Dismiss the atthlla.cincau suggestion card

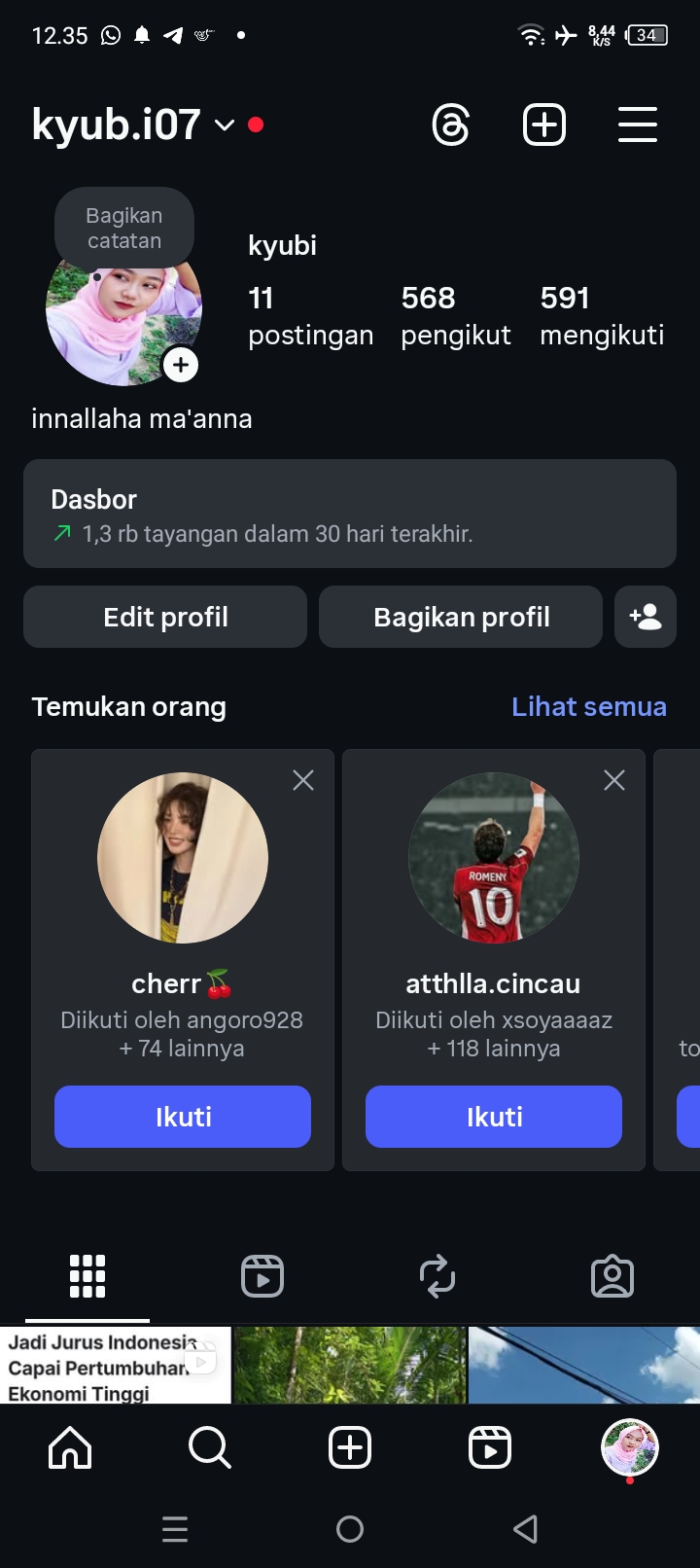614,780
